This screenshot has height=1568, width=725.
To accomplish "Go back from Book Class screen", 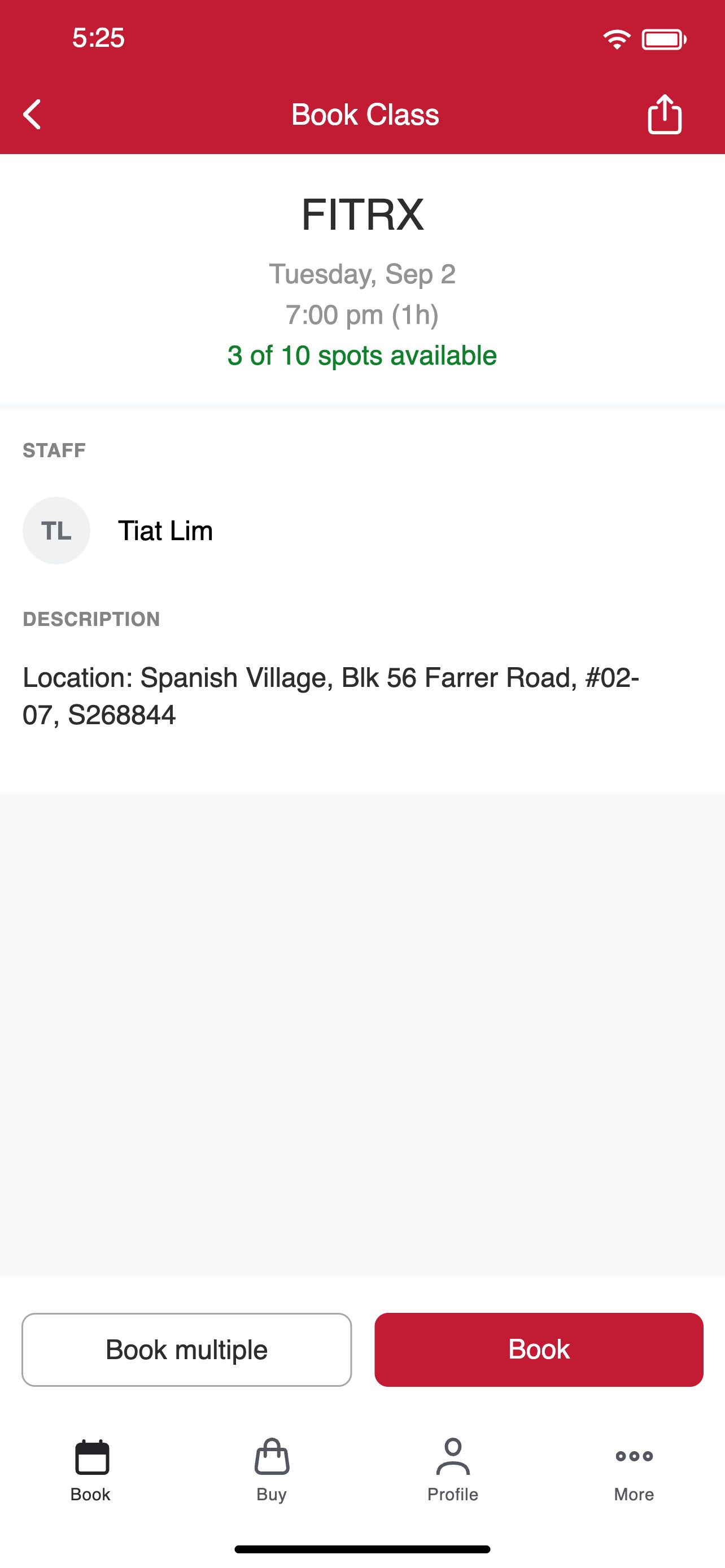I will point(32,115).
